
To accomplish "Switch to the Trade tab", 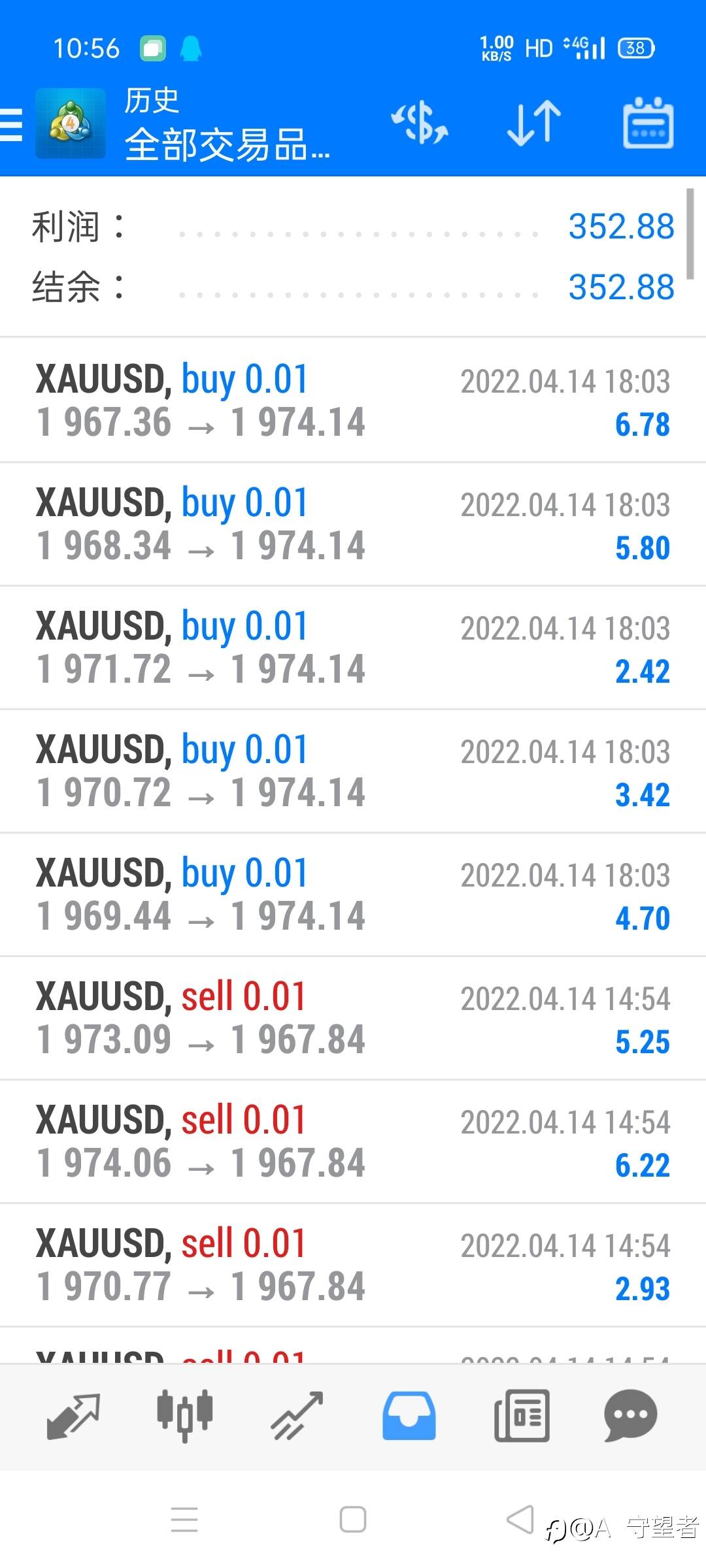I will [297, 1416].
